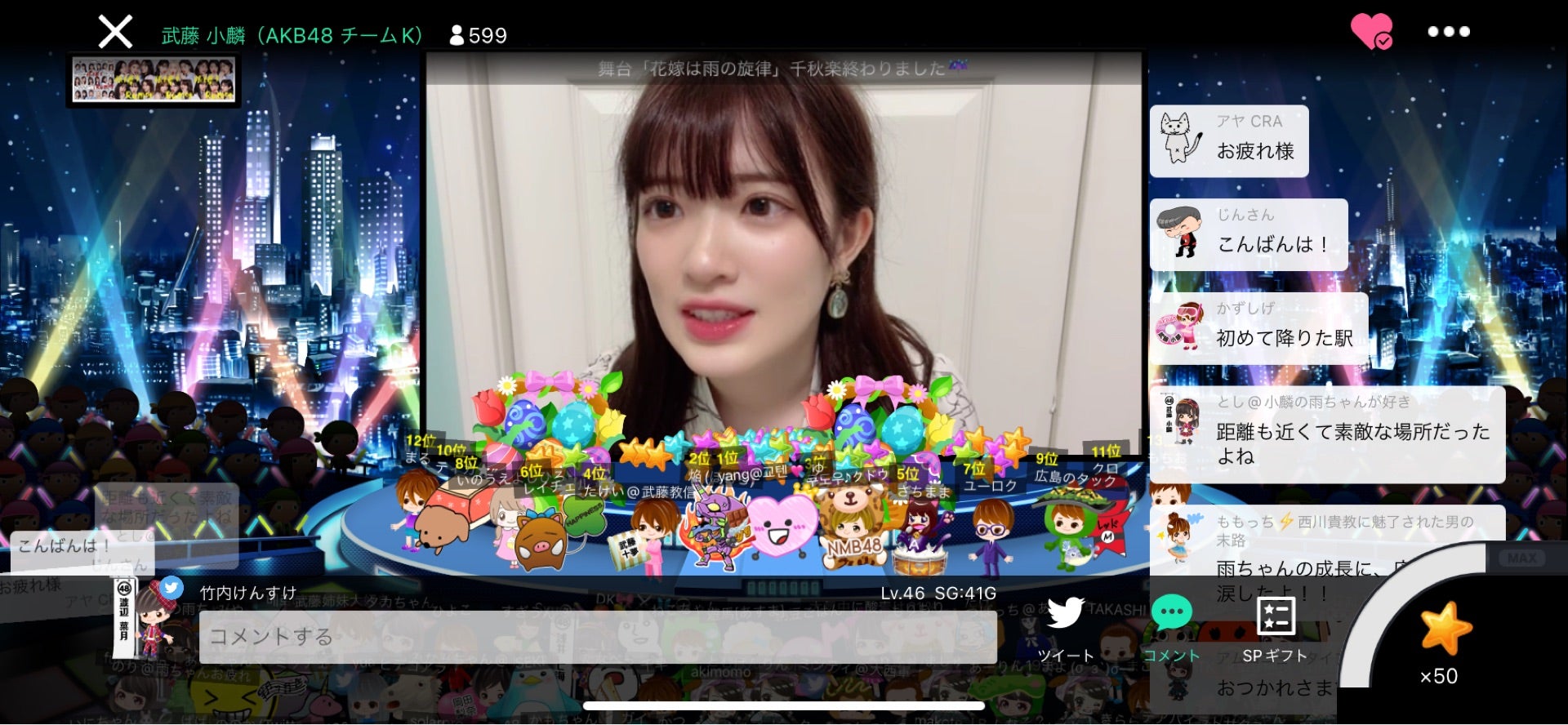Open the three-dot overflow menu
Screen dimensions: 1568x725
1448,32
